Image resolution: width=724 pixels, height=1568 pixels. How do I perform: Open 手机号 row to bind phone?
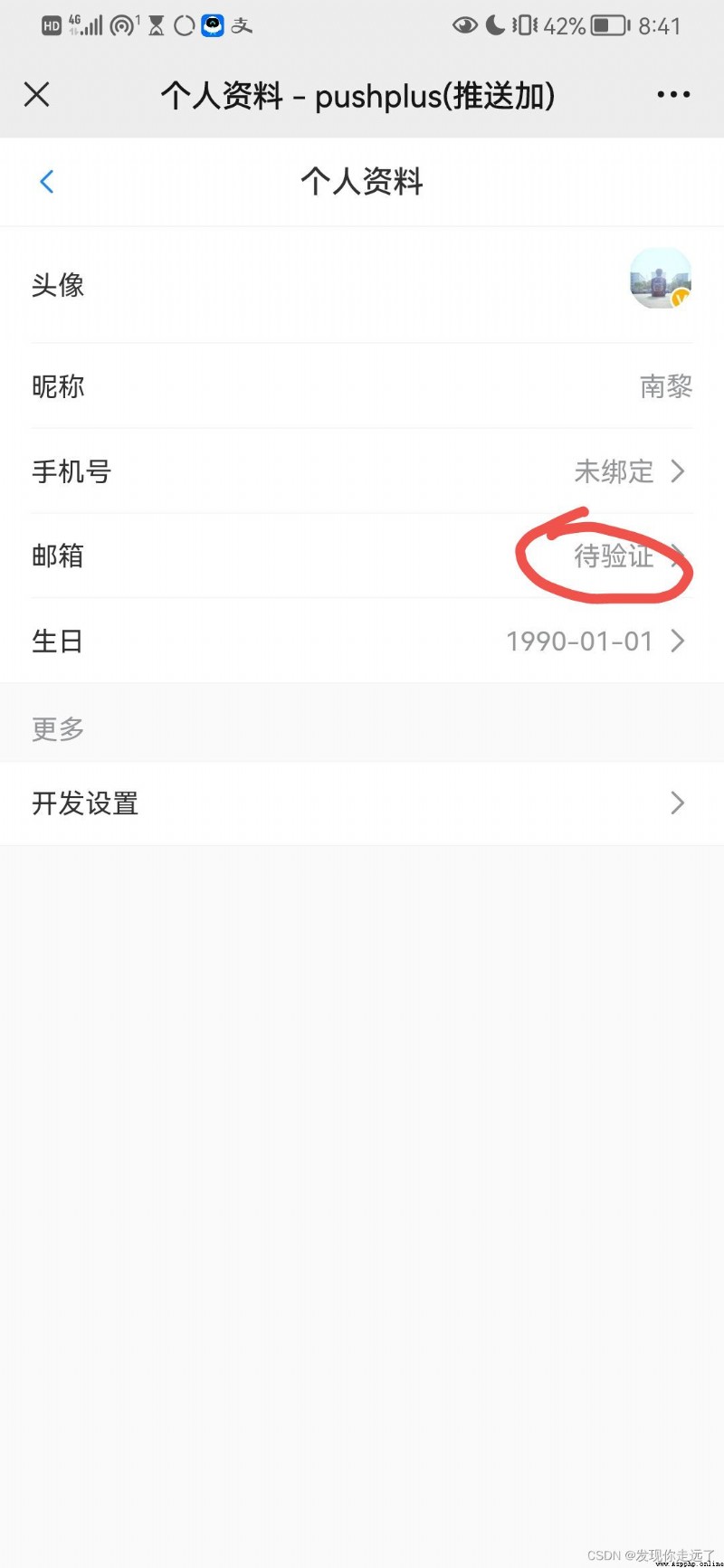pyautogui.click(x=362, y=471)
